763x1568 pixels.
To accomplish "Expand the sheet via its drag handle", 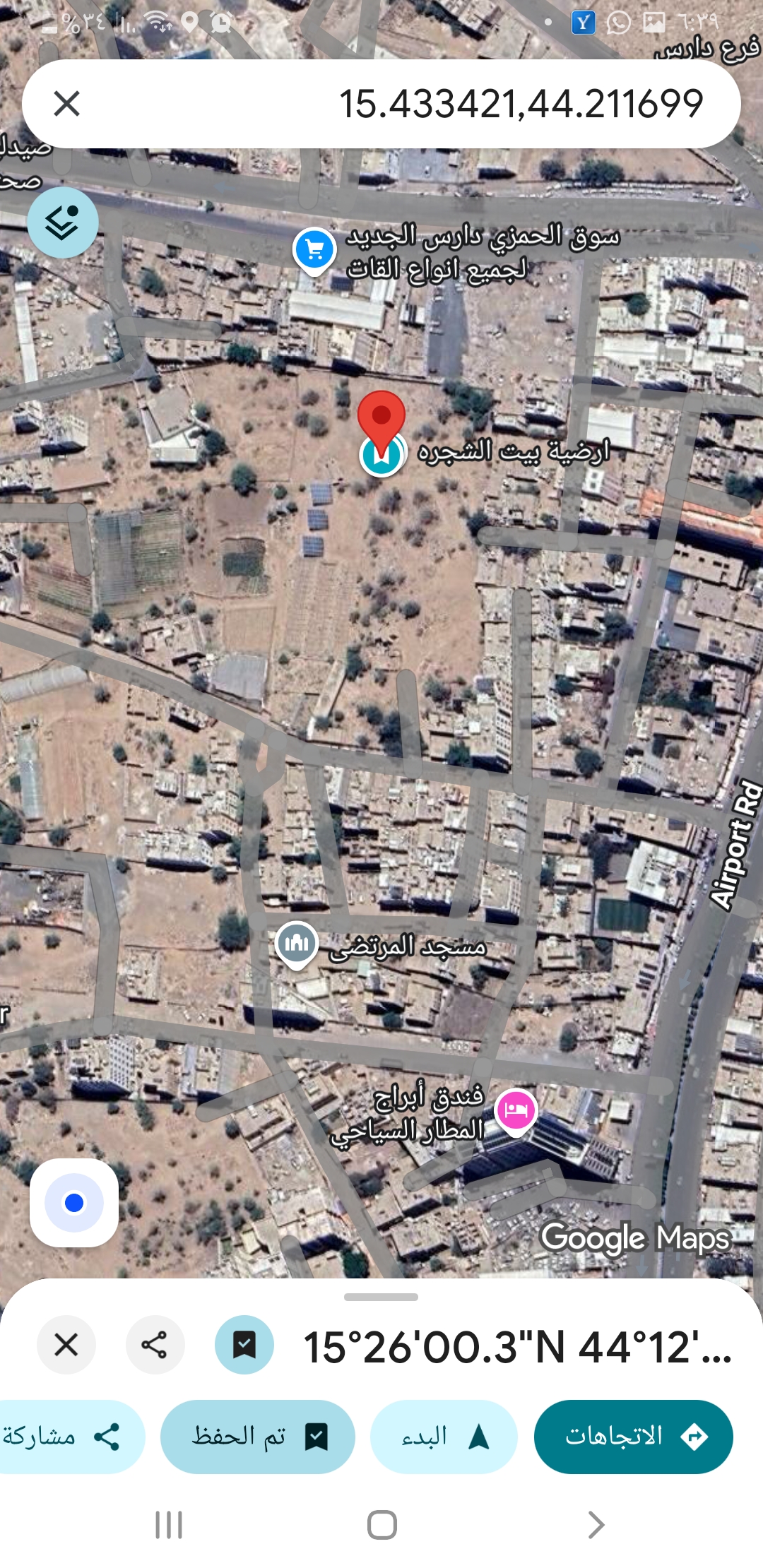I will pos(381,1297).
